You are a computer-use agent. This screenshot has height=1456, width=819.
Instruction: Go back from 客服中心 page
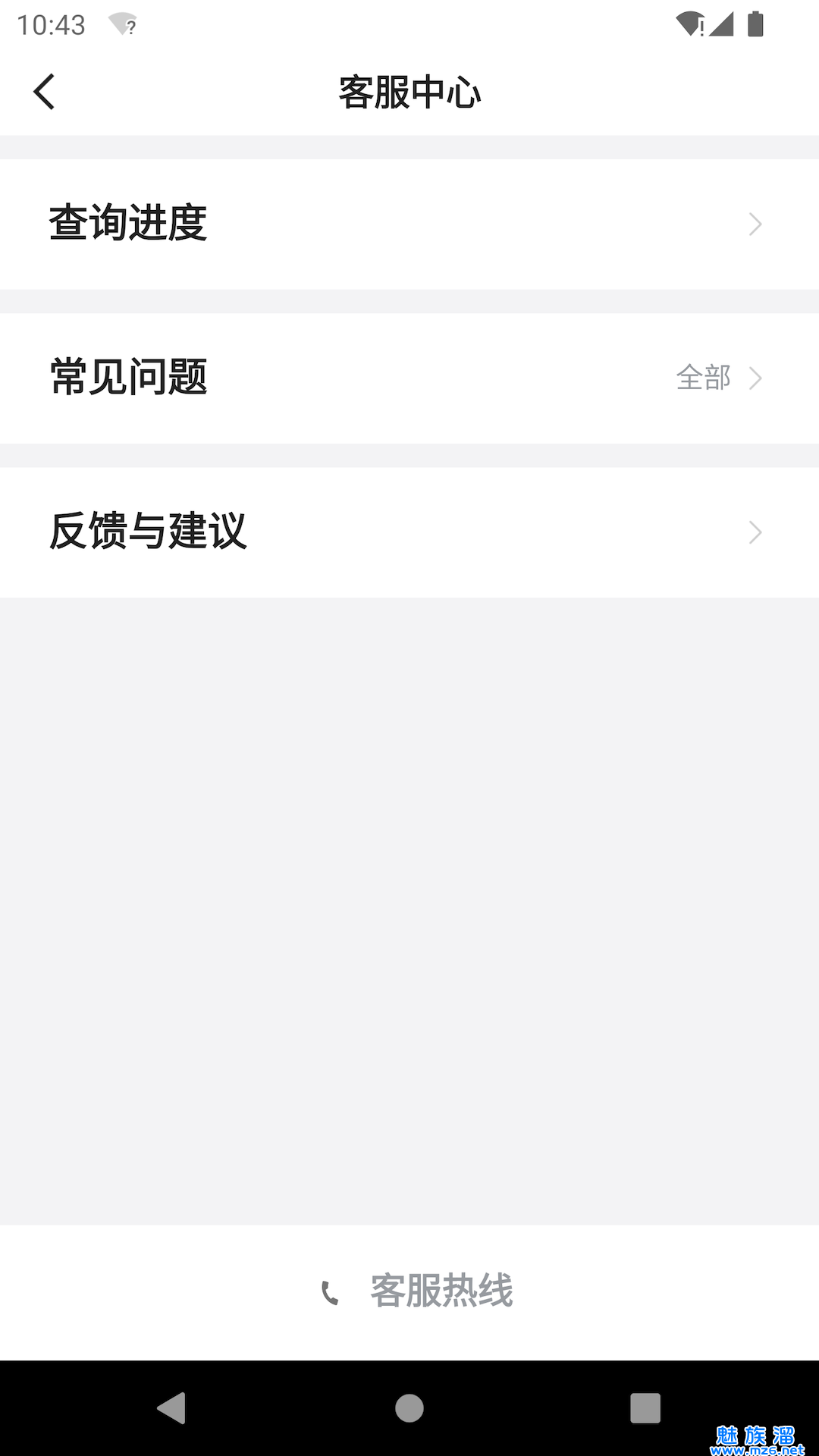coord(45,92)
